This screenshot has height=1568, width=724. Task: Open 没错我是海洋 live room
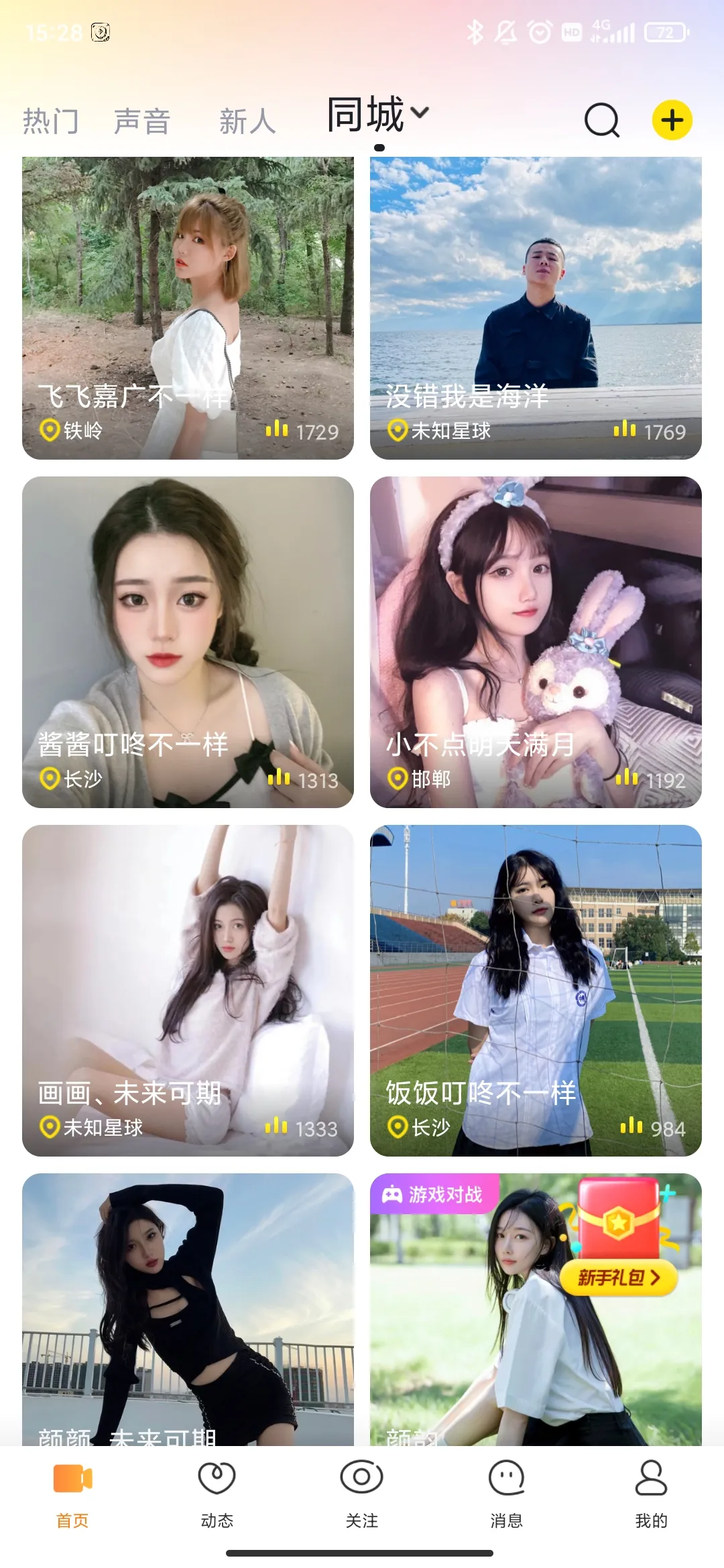536,308
